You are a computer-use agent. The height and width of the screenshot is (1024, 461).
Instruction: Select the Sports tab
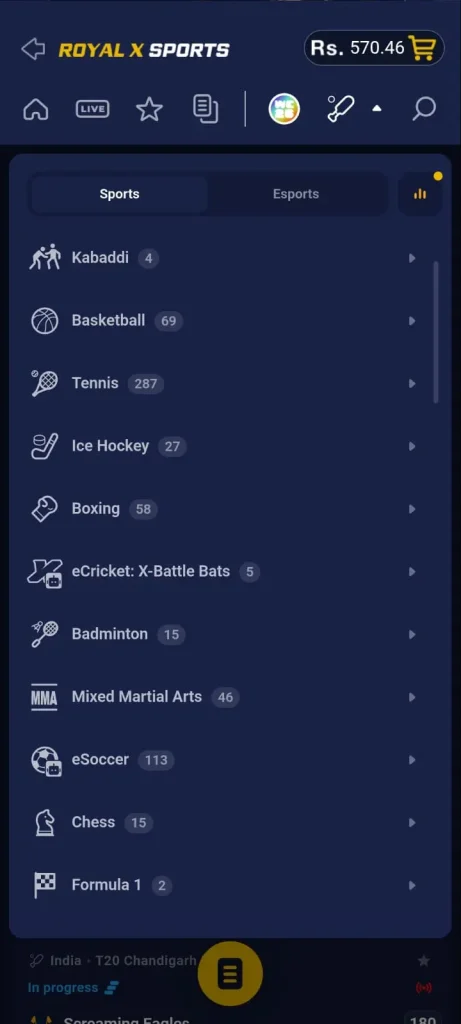click(x=119, y=194)
